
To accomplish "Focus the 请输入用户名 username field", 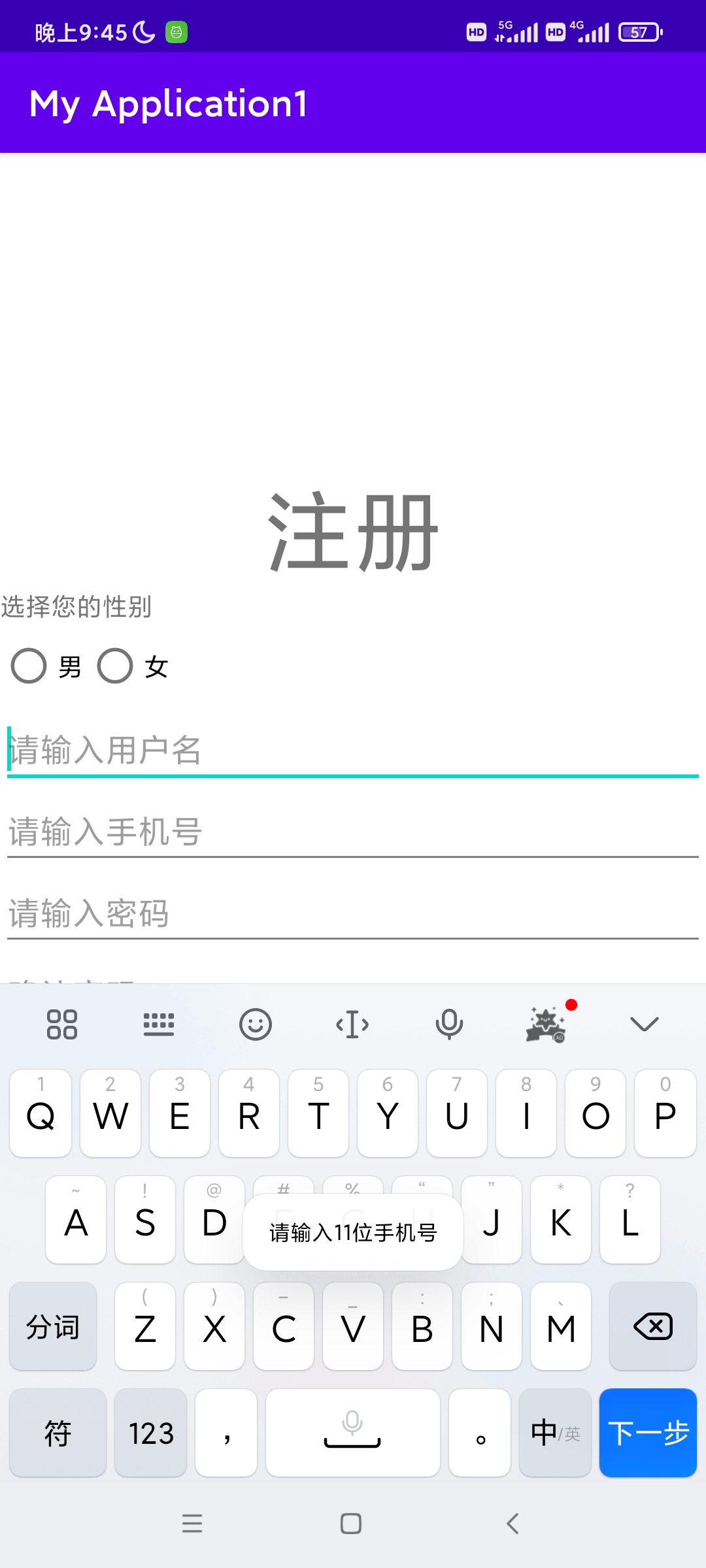I will tap(353, 750).
